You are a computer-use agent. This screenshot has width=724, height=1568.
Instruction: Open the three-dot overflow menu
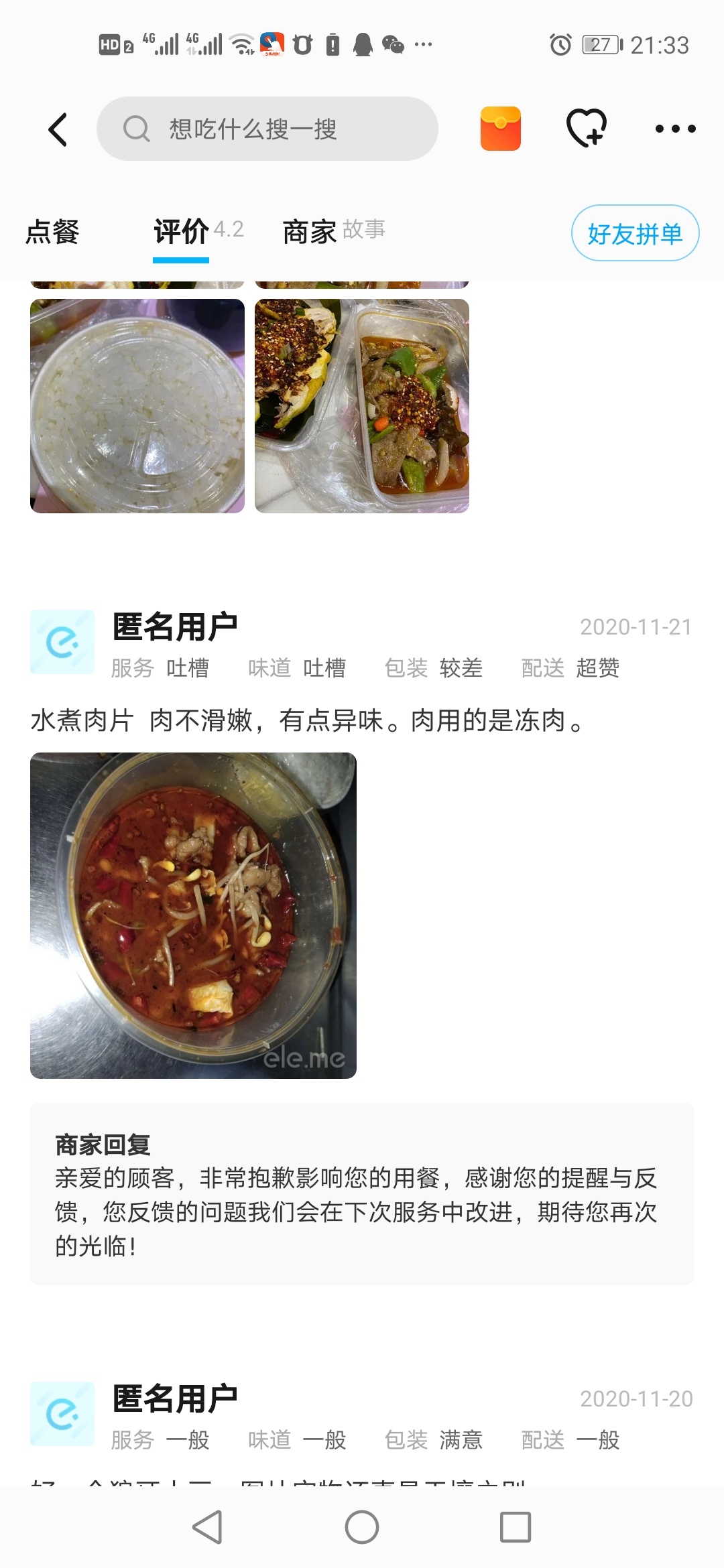[675, 129]
